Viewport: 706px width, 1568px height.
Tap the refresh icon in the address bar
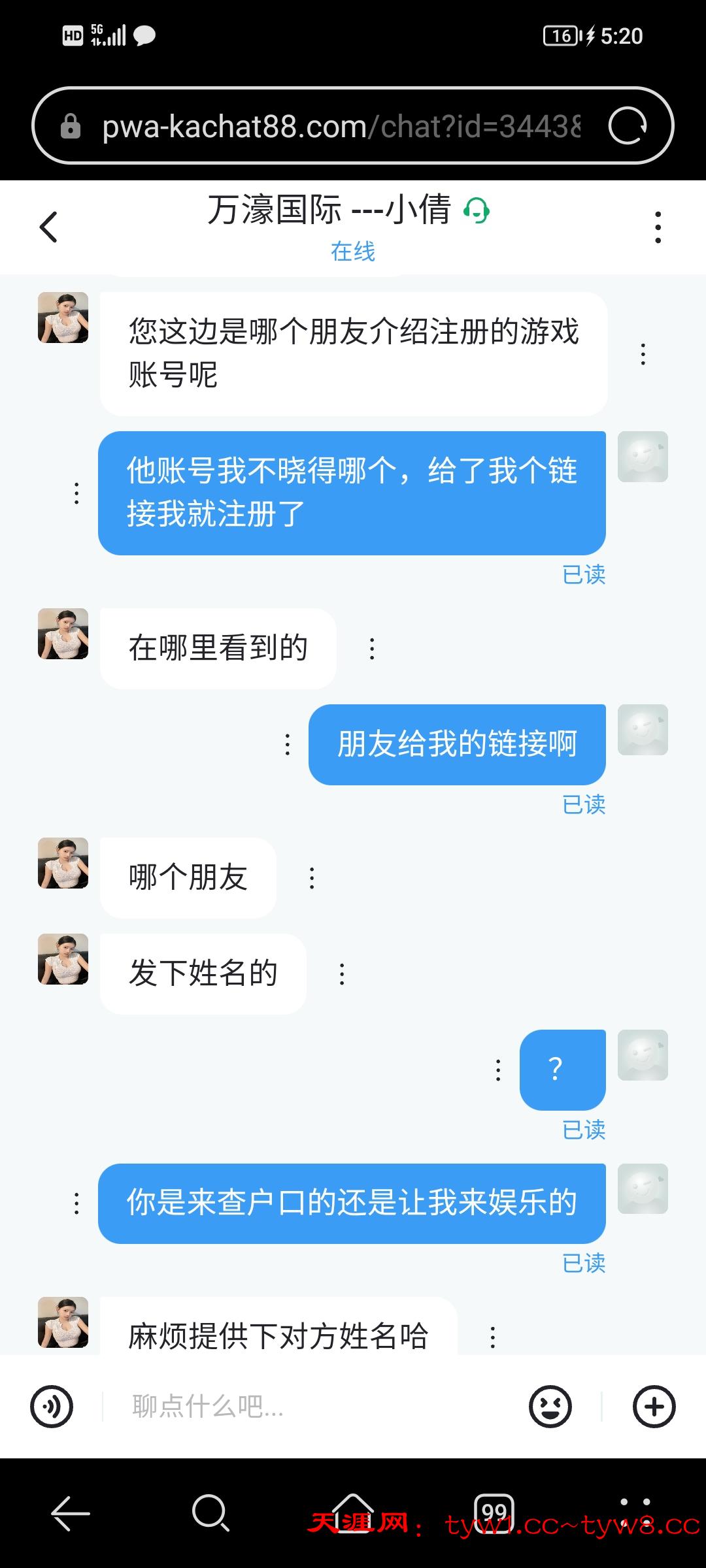pos(630,126)
